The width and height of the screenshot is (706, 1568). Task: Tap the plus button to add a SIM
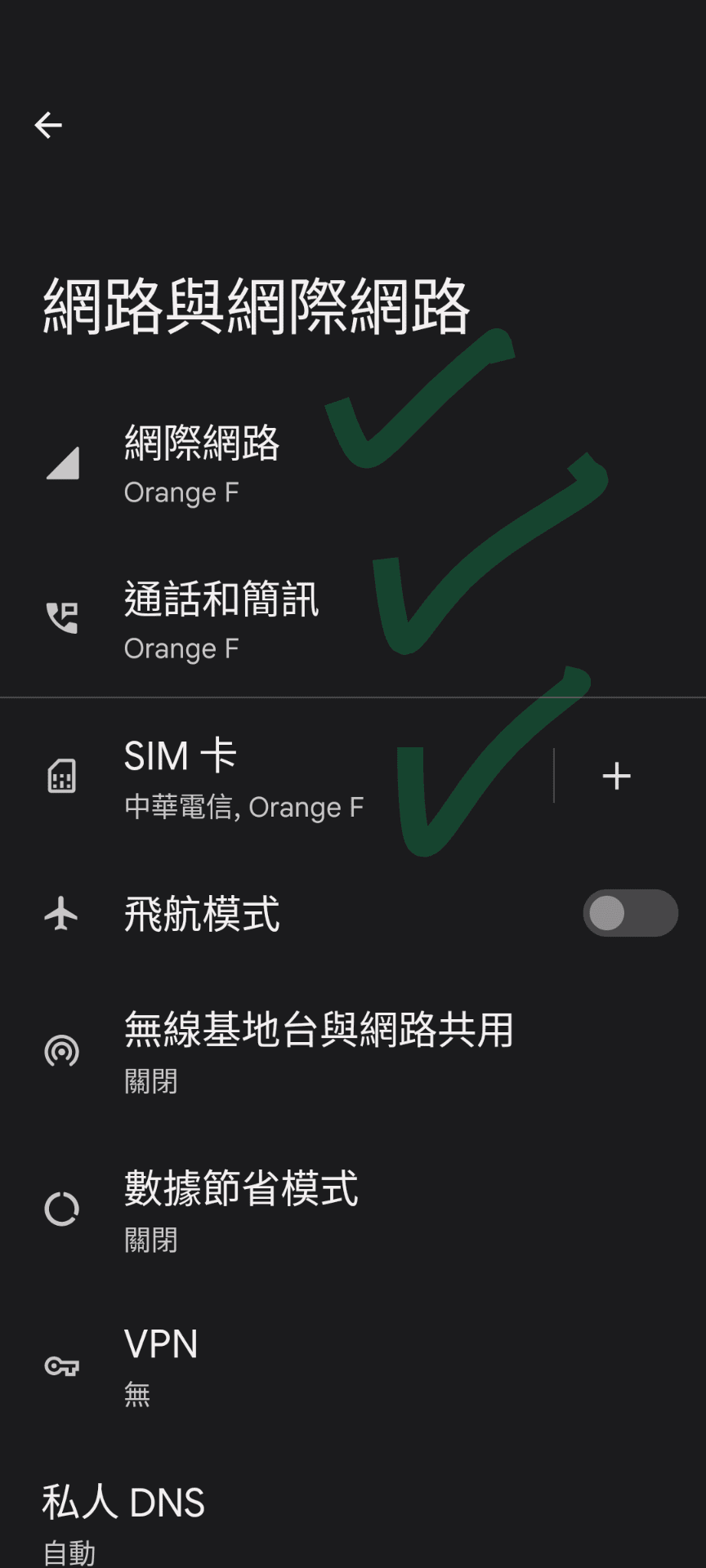[616, 776]
